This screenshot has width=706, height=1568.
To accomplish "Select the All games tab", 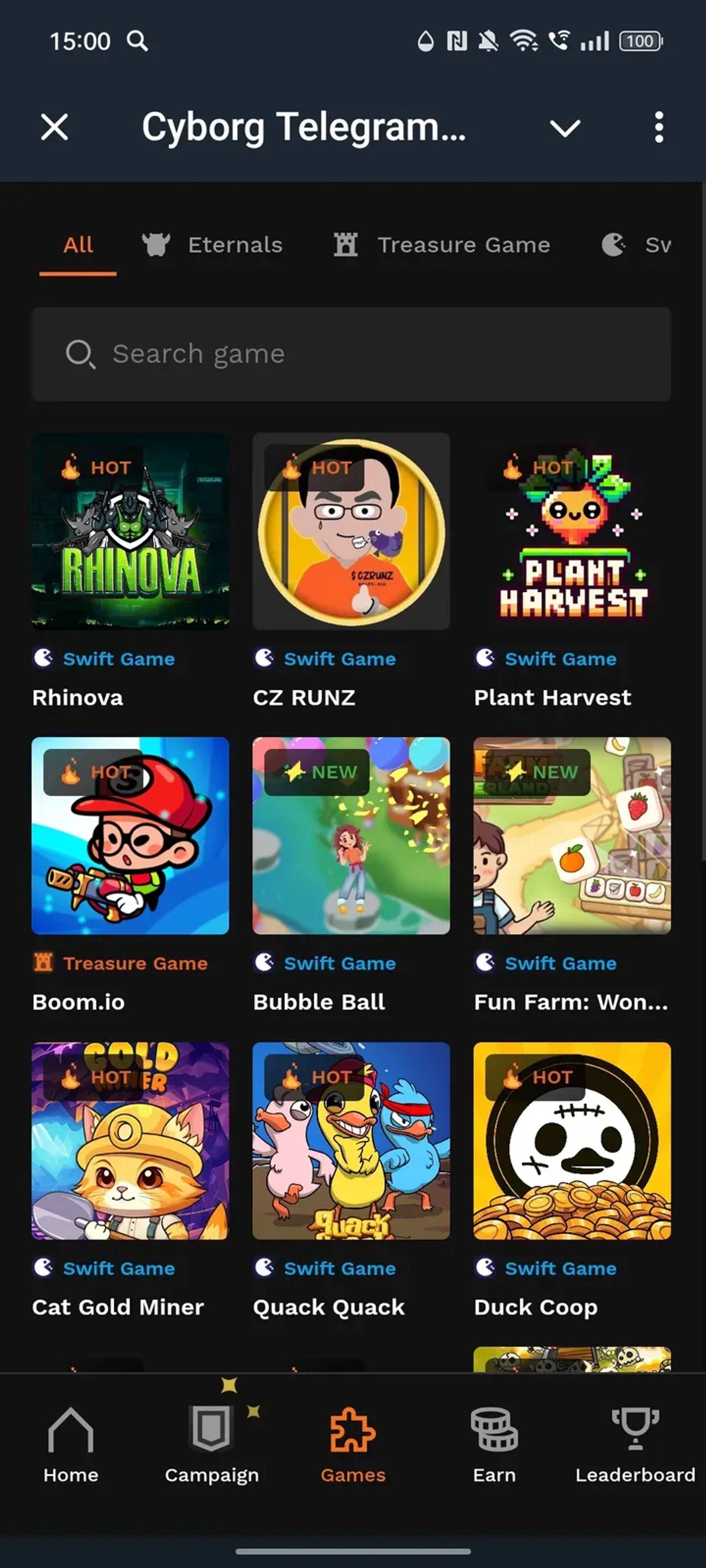I will (78, 245).
